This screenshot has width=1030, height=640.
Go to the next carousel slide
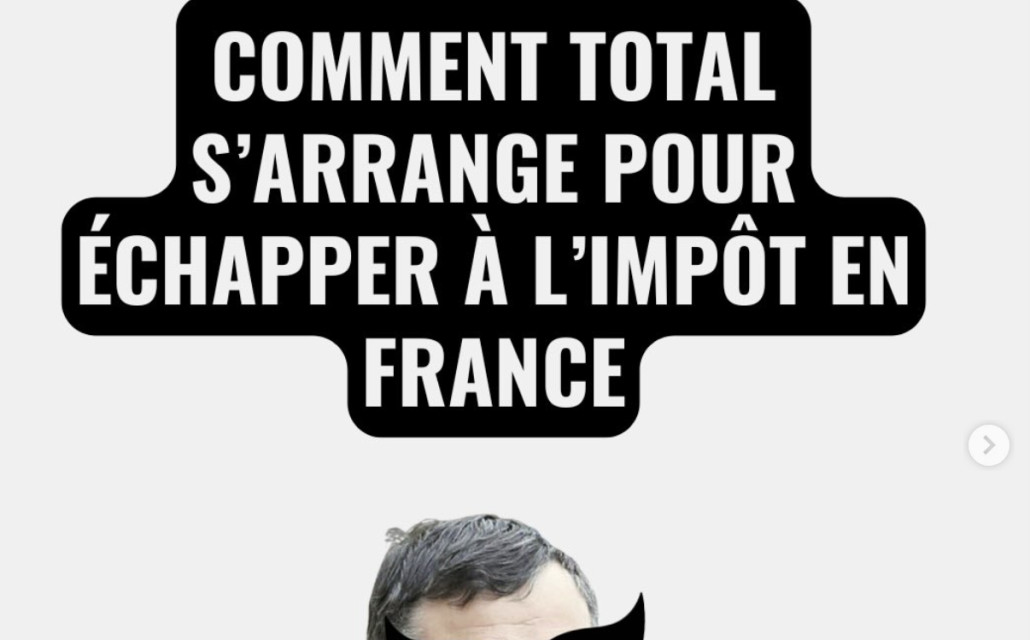coord(988,445)
